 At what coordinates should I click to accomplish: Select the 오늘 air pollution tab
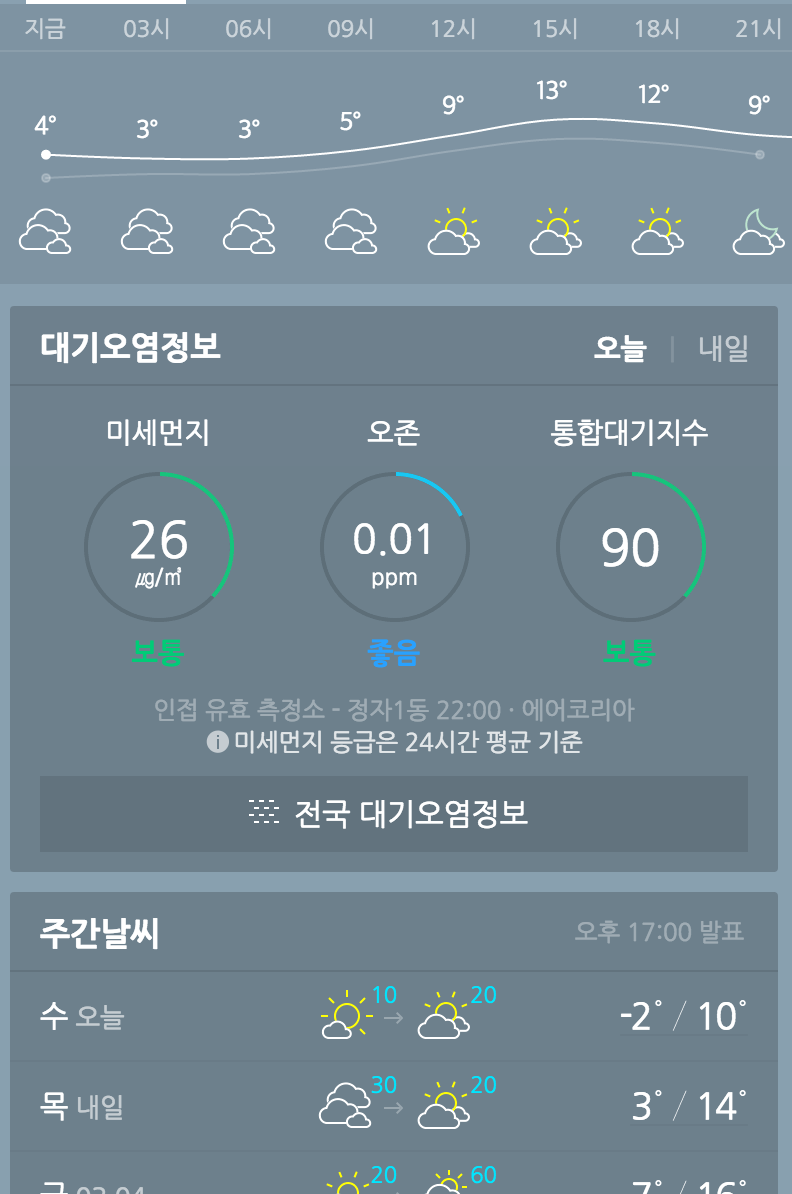620,348
